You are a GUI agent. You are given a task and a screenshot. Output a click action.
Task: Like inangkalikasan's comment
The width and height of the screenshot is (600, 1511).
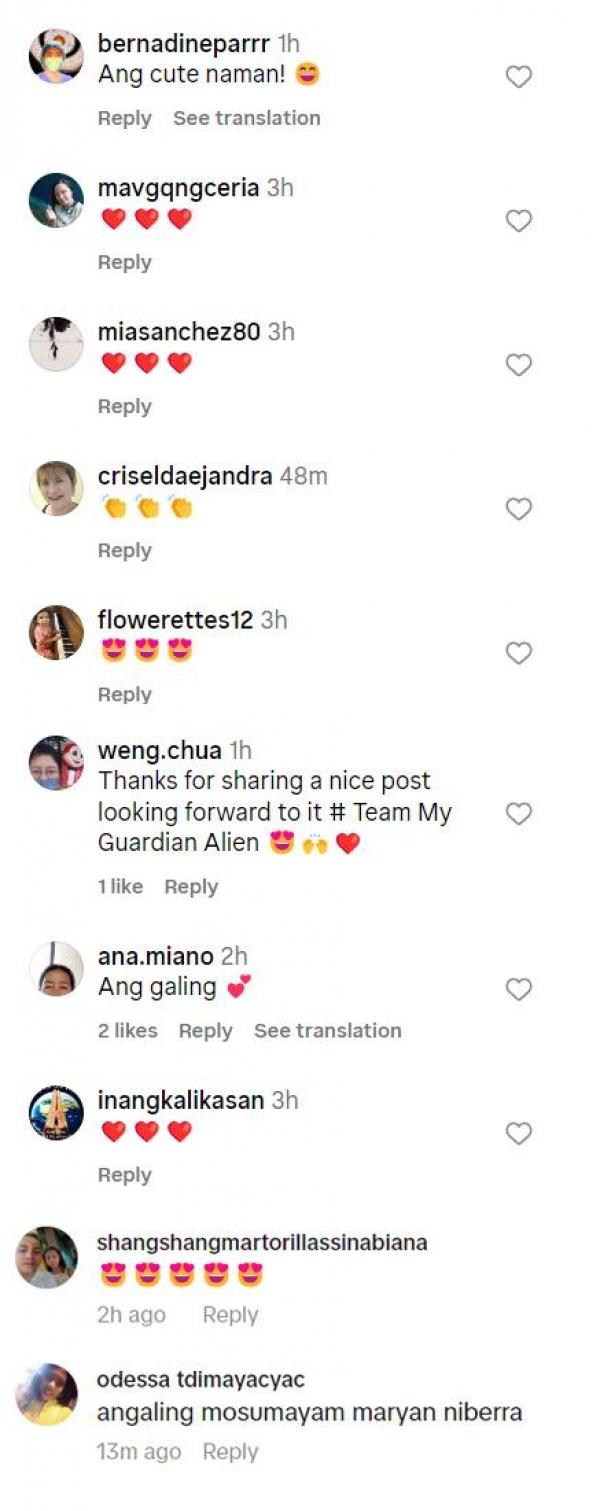(518, 1133)
